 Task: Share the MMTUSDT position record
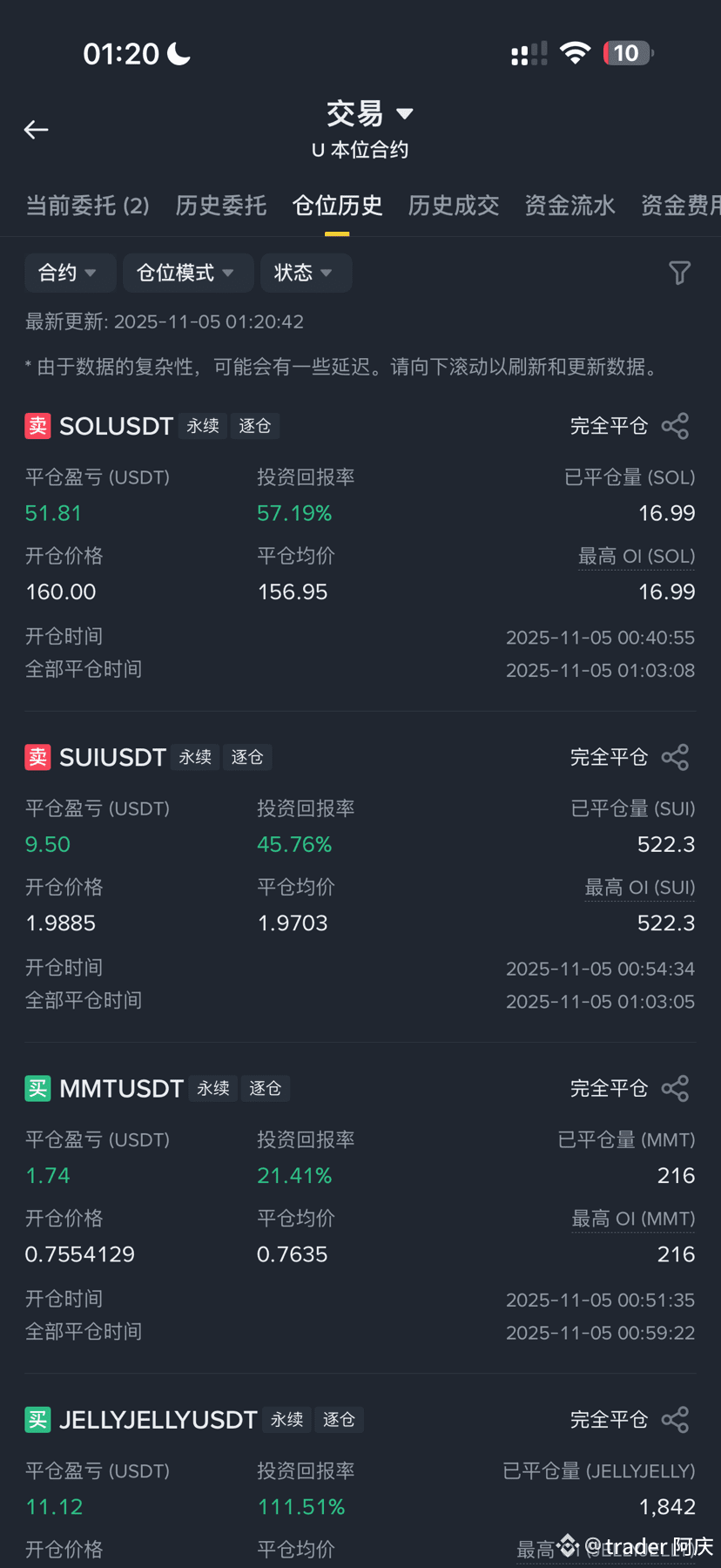click(x=675, y=1088)
